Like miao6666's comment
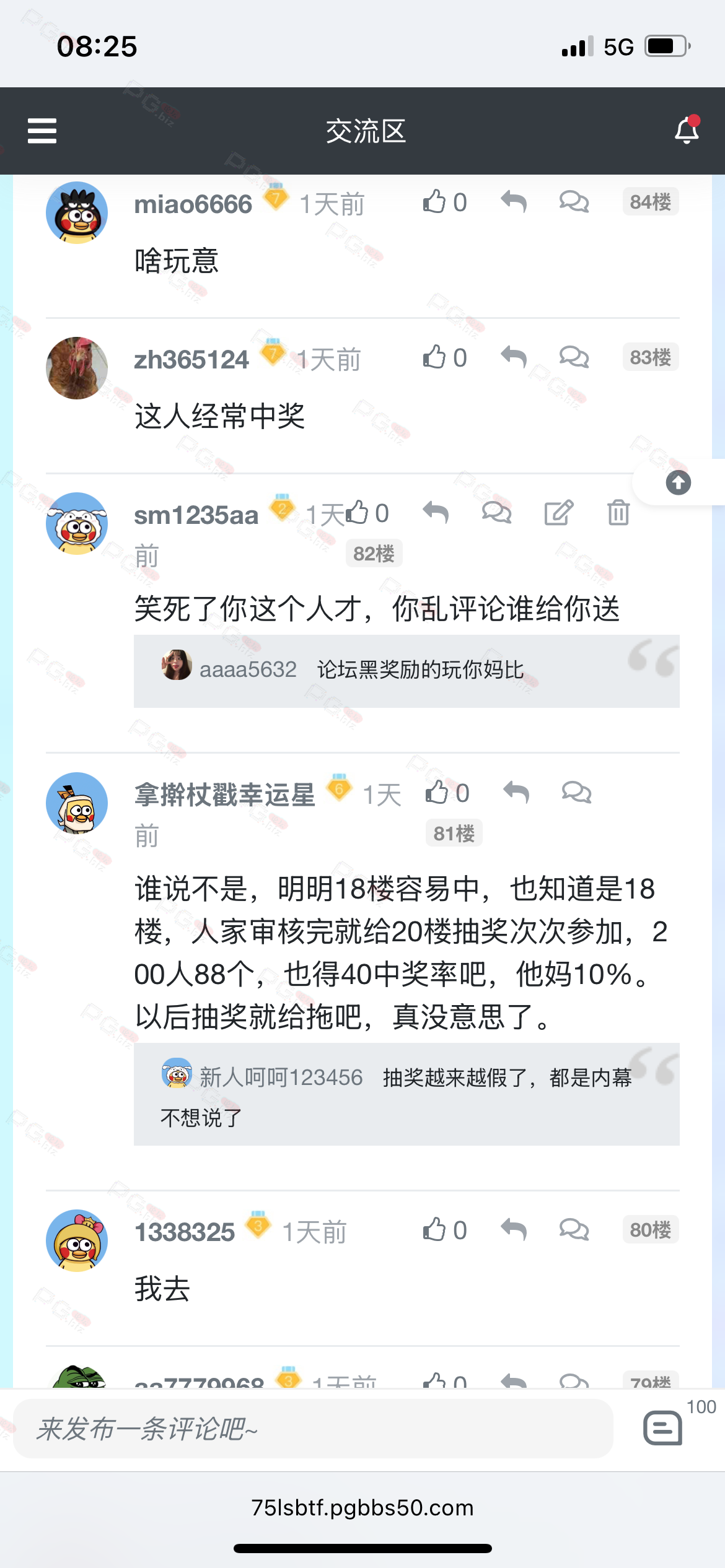 point(435,202)
